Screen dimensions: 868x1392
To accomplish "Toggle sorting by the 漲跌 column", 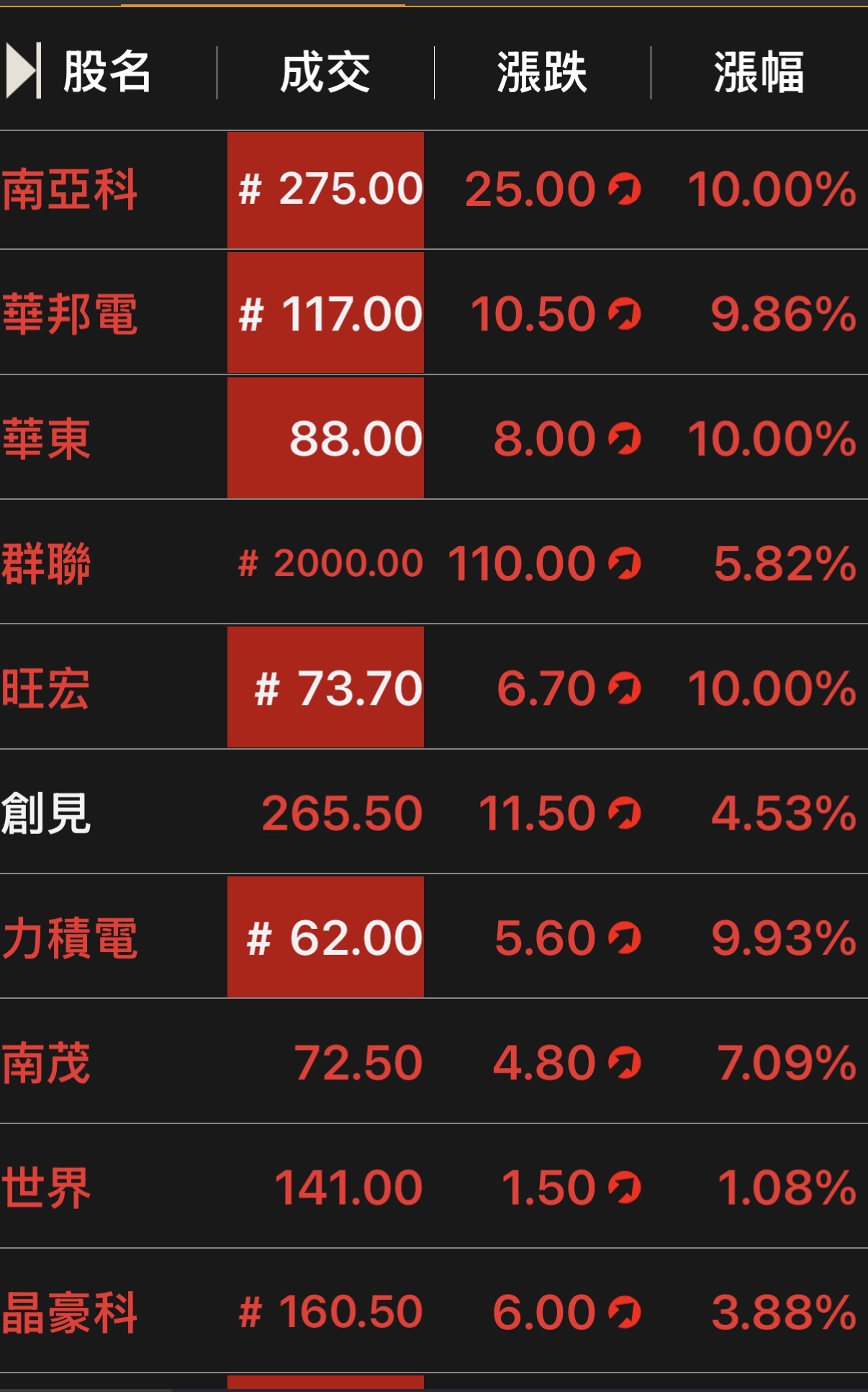I will coord(541,71).
